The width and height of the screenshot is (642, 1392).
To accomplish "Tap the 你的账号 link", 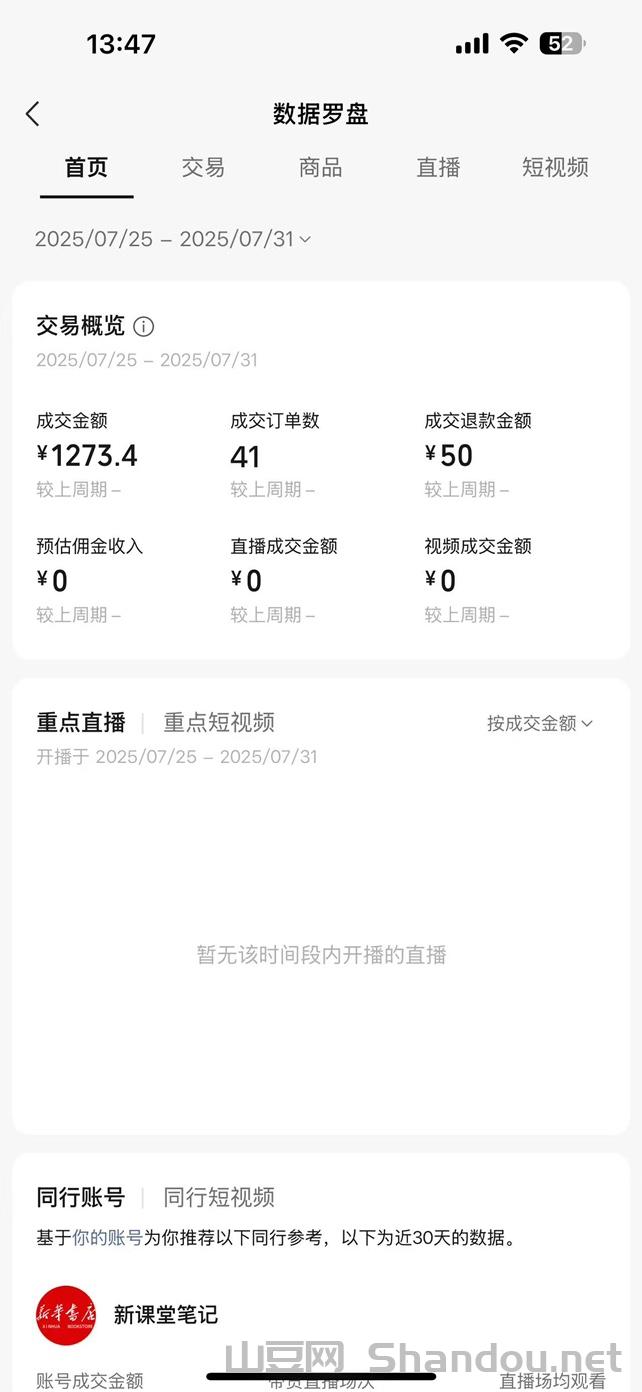I will [x=107, y=1238].
